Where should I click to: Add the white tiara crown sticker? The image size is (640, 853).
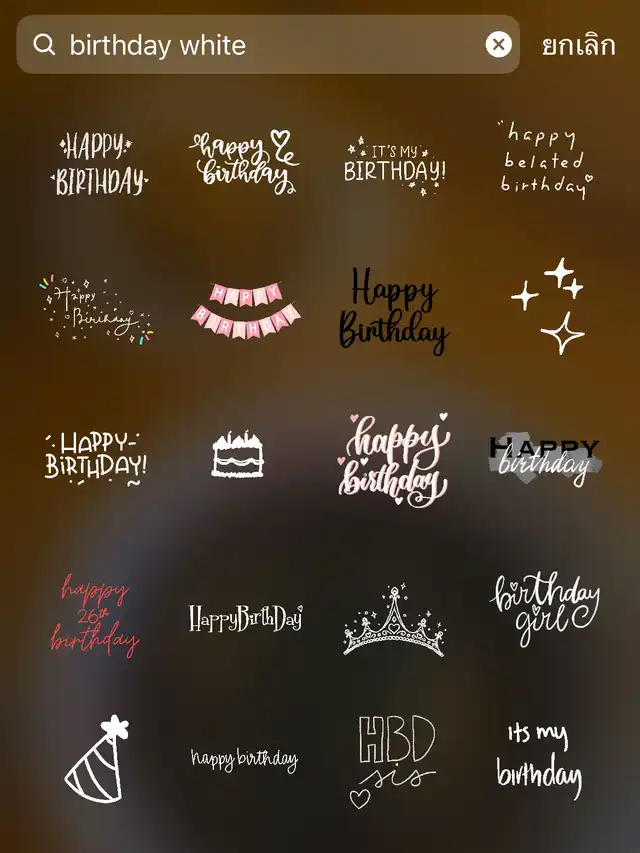[393, 620]
